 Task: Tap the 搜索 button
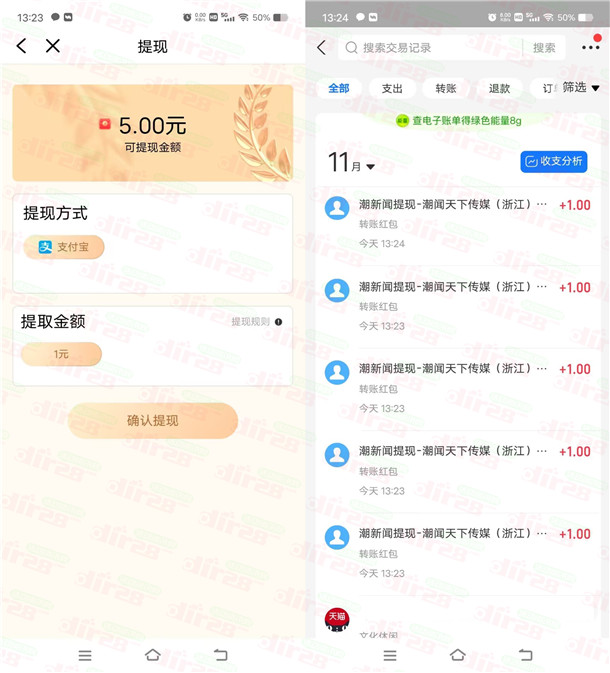(544, 47)
